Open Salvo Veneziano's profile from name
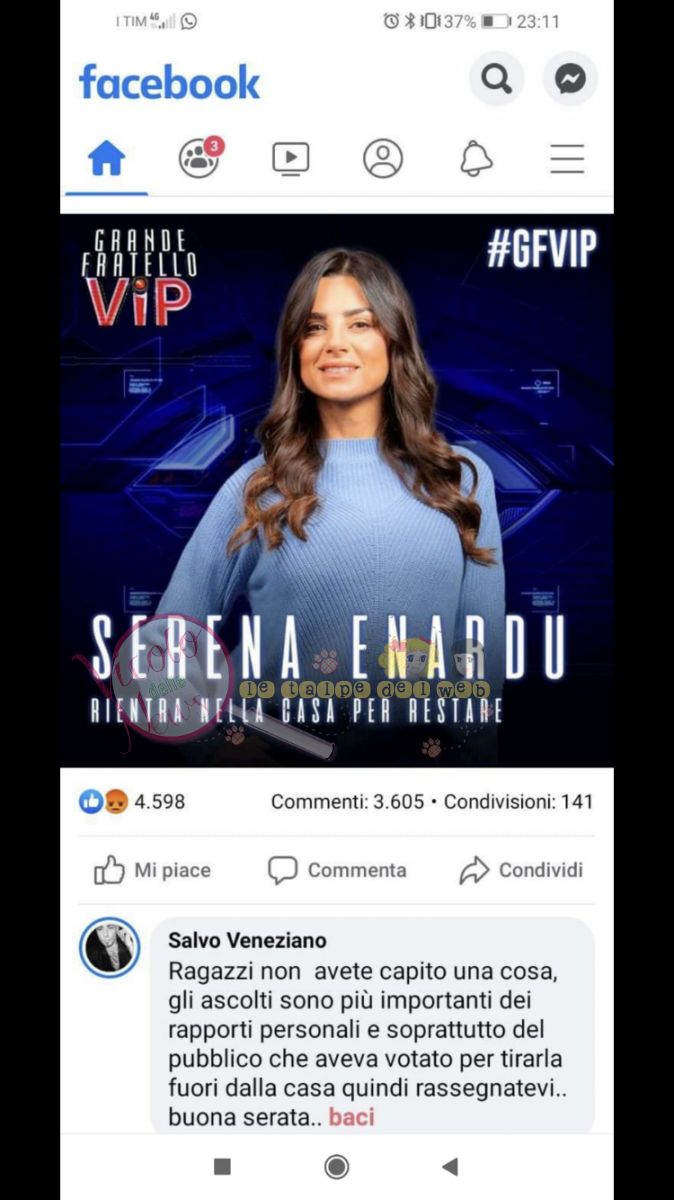 point(247,941)
